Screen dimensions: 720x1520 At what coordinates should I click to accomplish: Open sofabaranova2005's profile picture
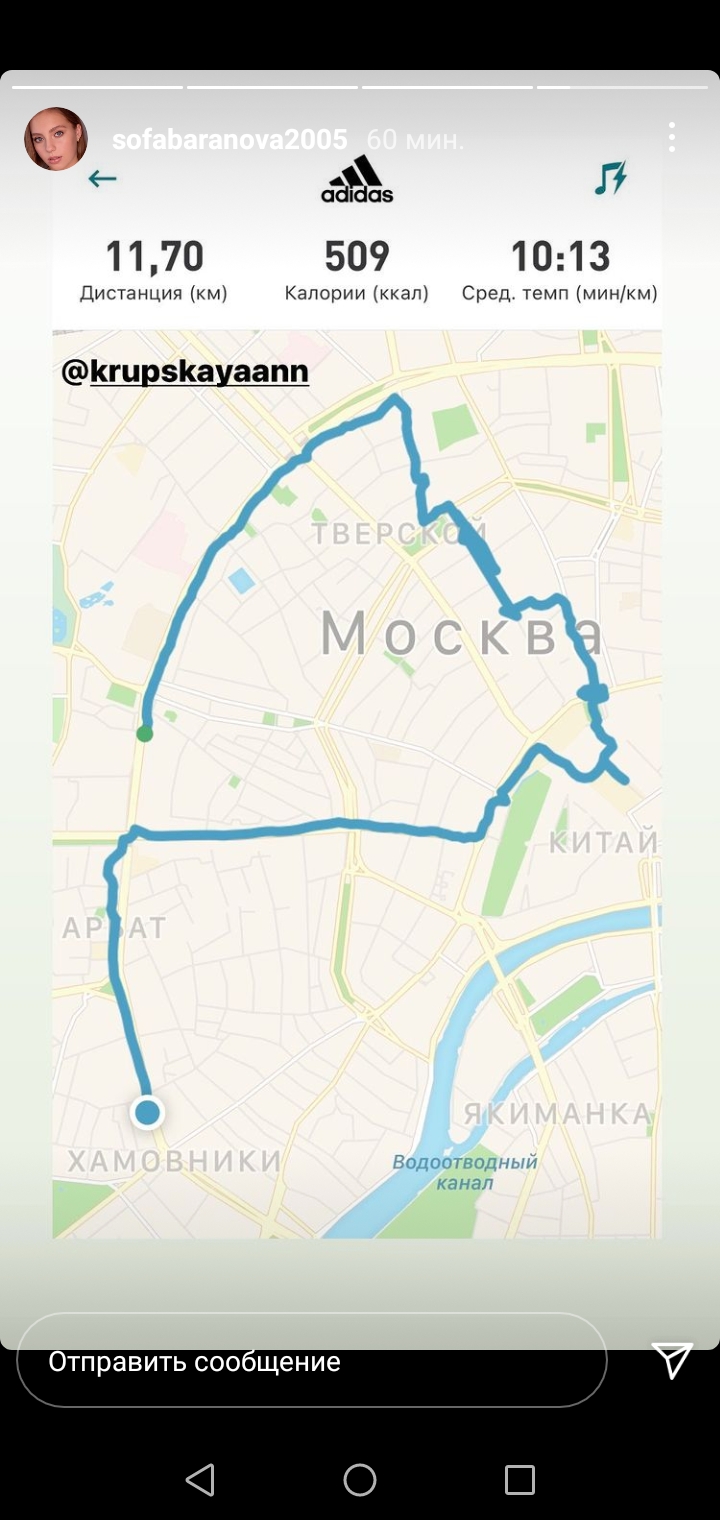(56, 139)
